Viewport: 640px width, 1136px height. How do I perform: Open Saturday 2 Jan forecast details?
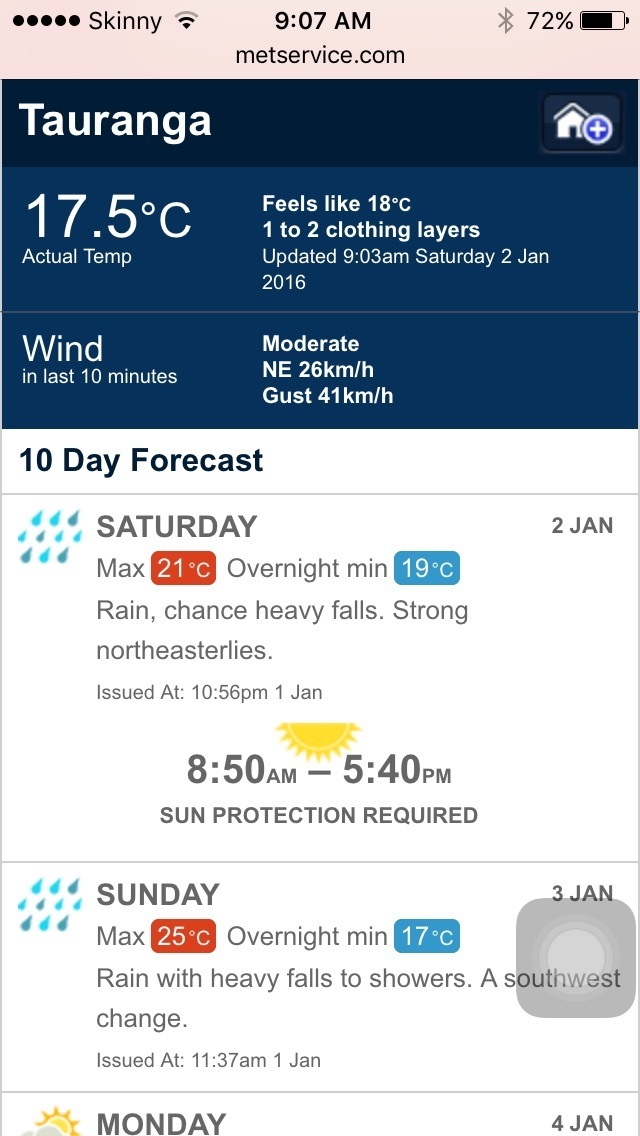coord(320,678)
